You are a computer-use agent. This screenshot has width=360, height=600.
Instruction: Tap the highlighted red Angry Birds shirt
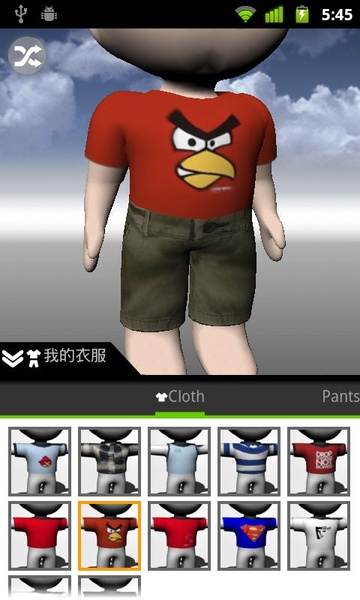tap(109, 536)
